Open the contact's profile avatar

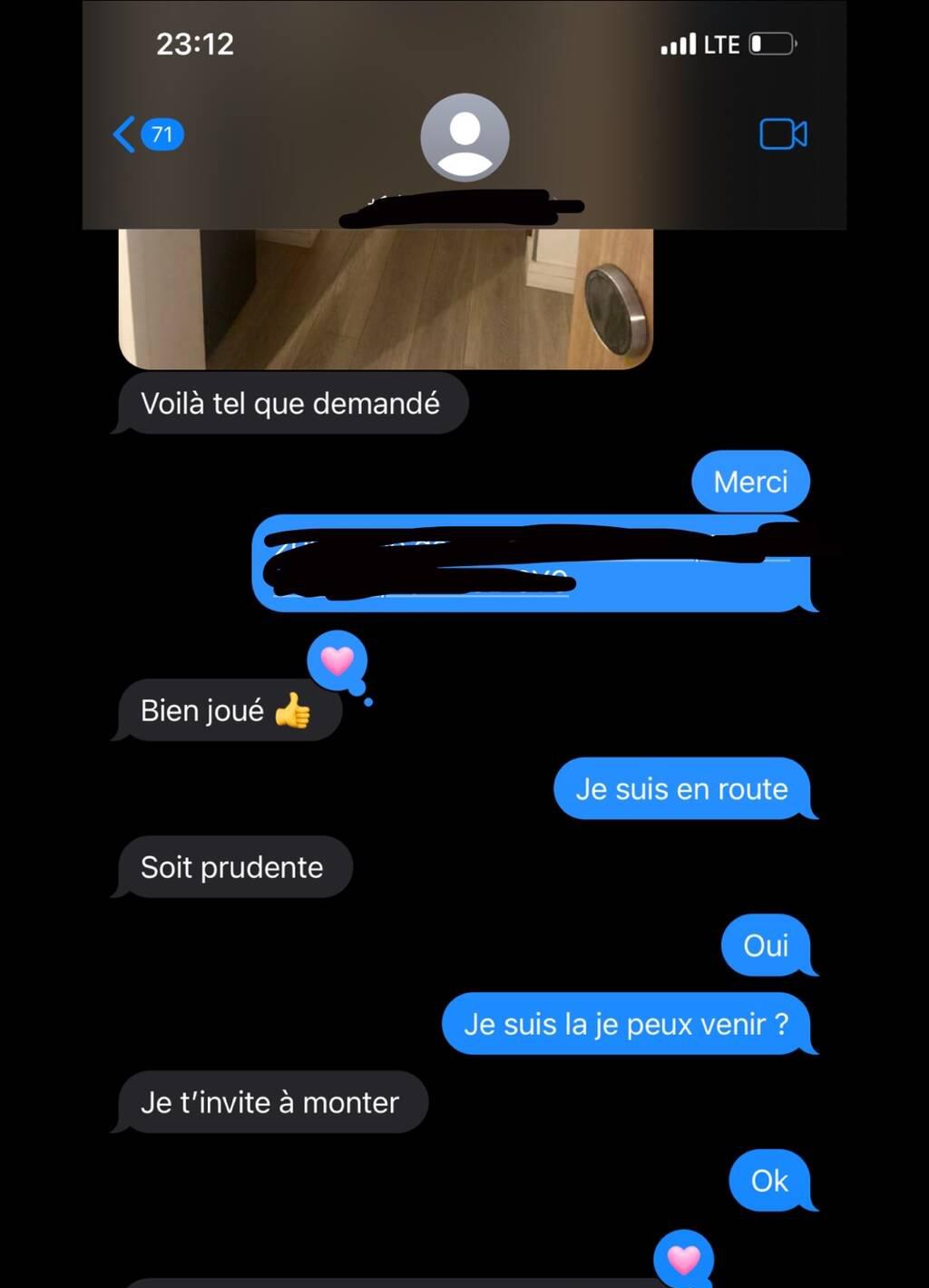[464, 137]
